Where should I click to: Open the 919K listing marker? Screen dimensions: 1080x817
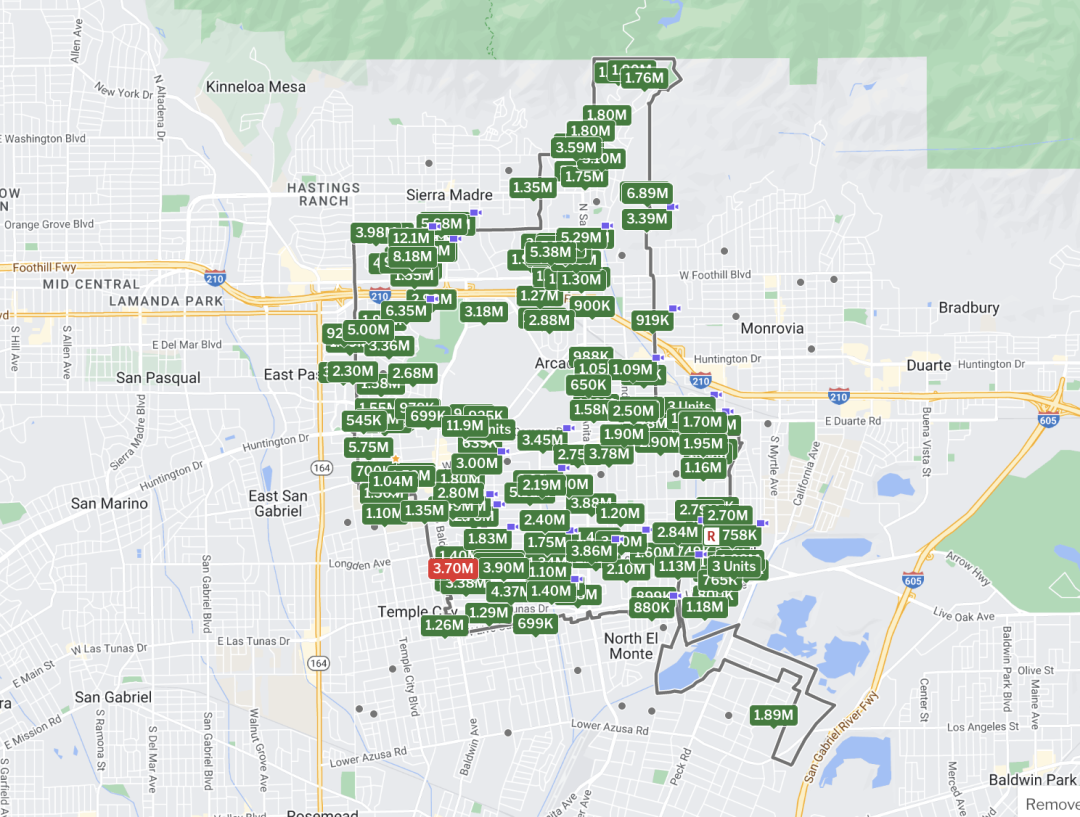pyautogui.click(x=652, y=320)
